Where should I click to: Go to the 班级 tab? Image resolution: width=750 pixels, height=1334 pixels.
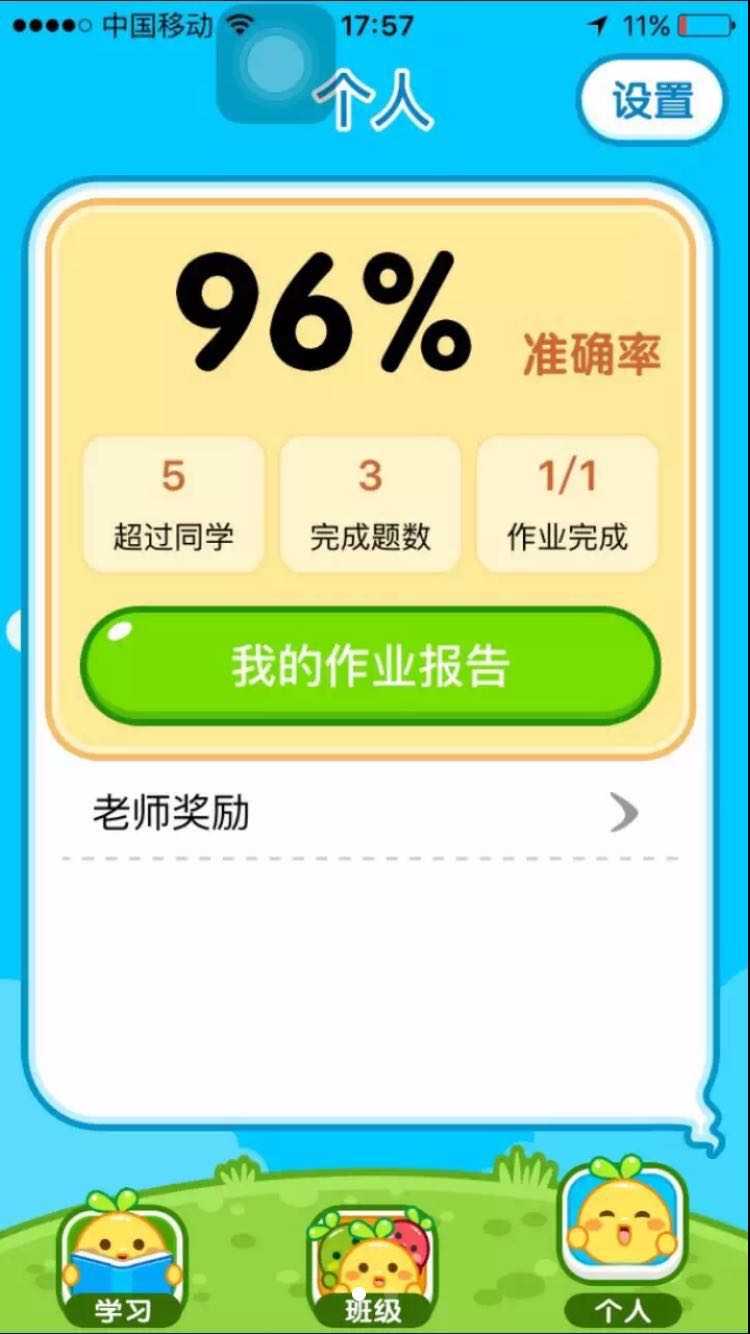[372, 1266]
